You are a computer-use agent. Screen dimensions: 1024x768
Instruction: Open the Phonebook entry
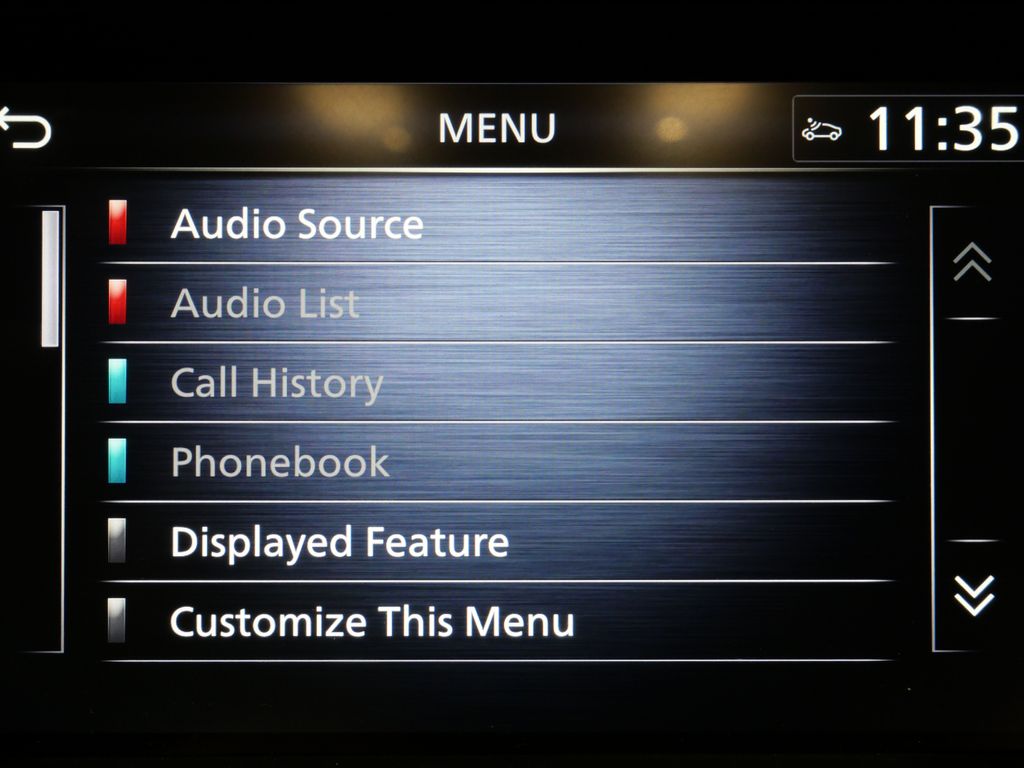pyautogui.click(x=280, y=462)
